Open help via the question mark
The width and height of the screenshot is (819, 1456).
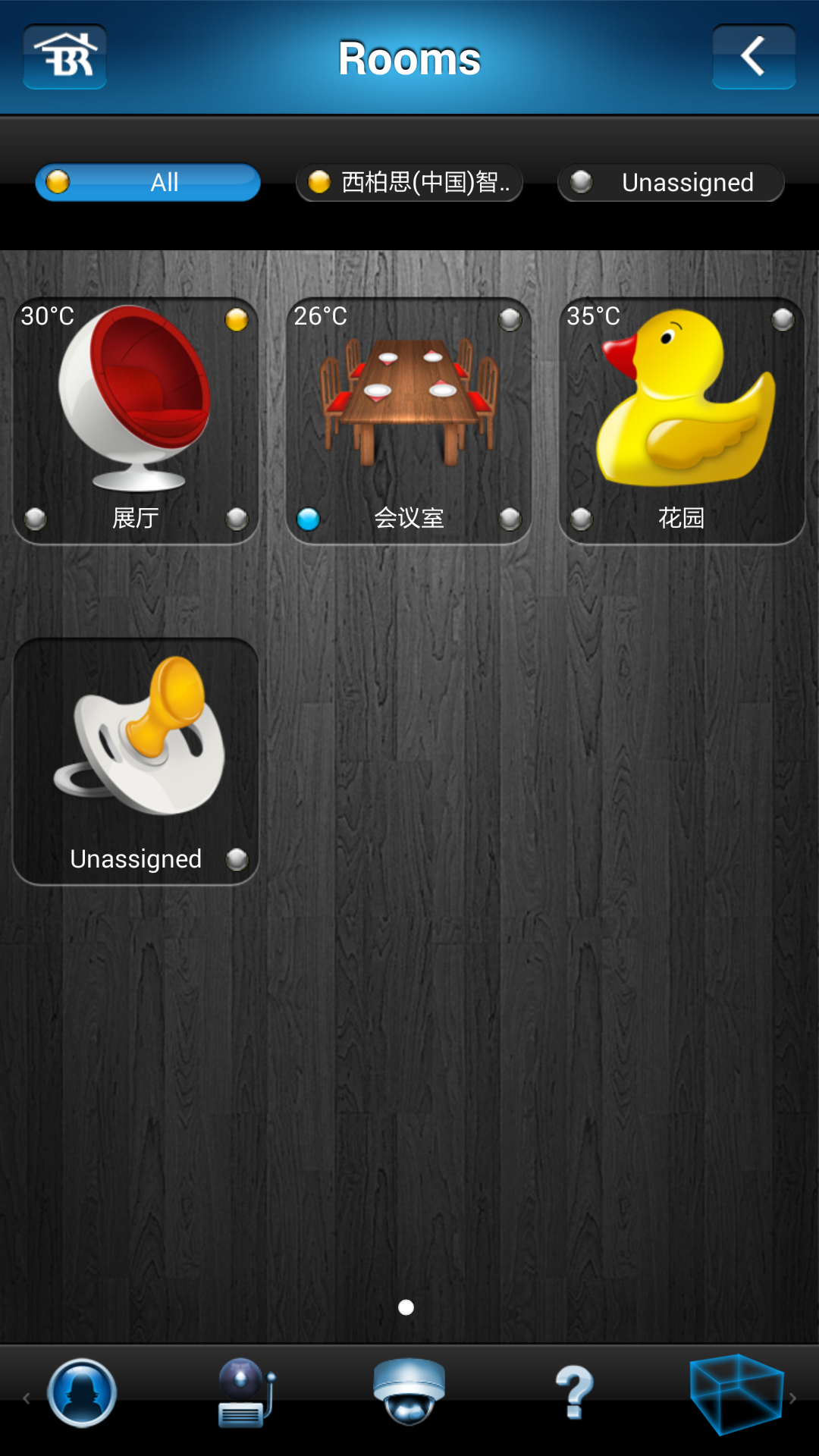coord(574,1393)
